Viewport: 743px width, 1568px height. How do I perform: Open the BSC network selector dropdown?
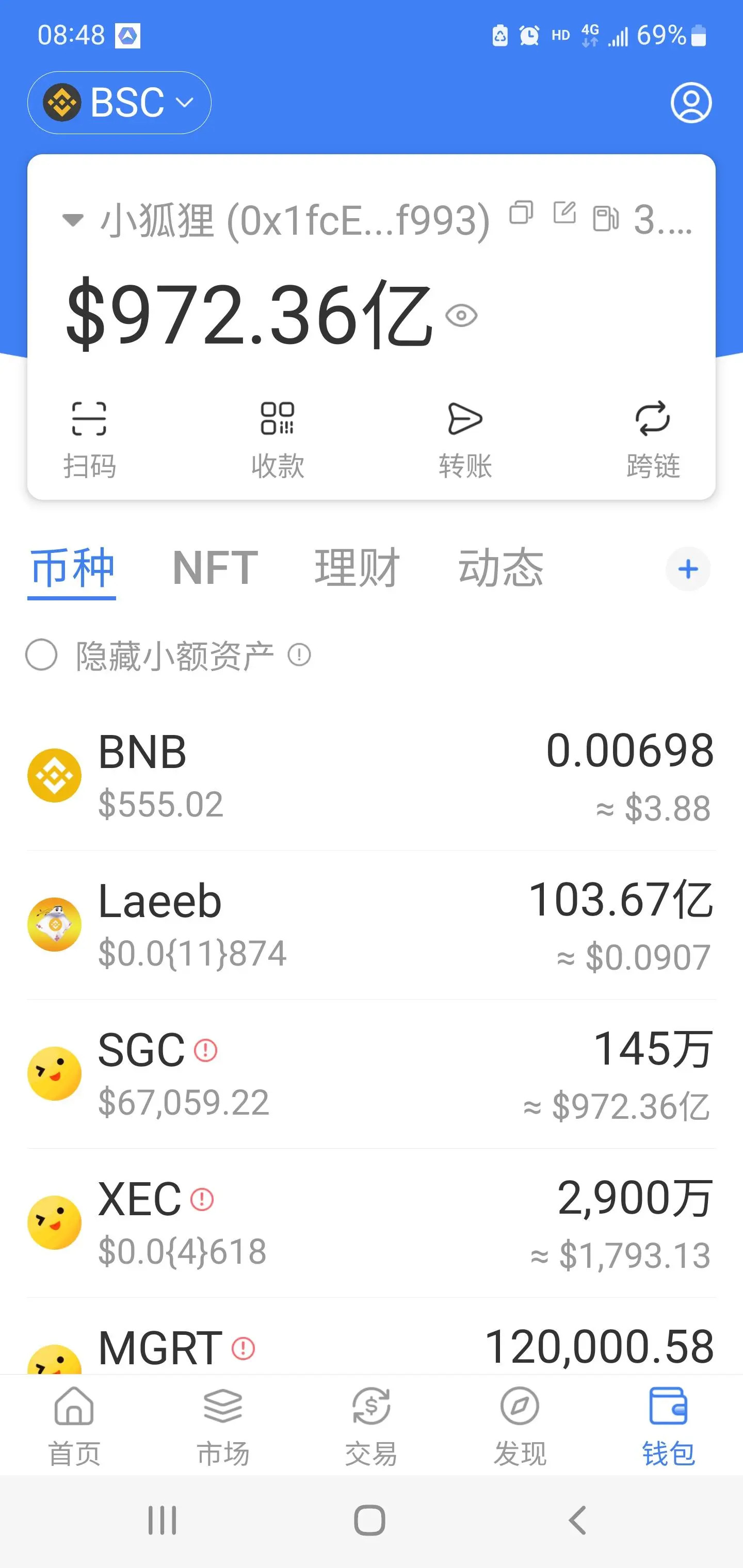119,102
